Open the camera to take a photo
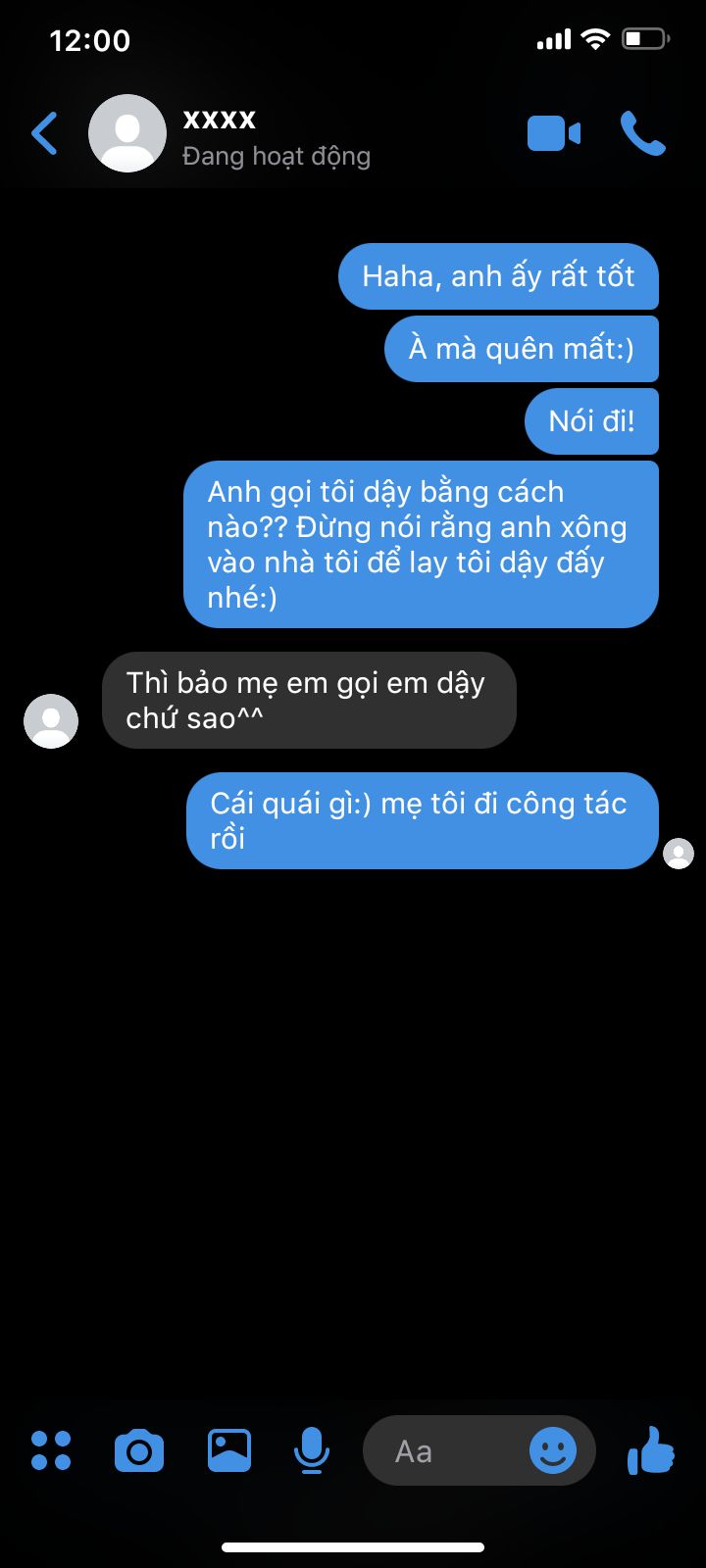 (x=139, y=1450)
